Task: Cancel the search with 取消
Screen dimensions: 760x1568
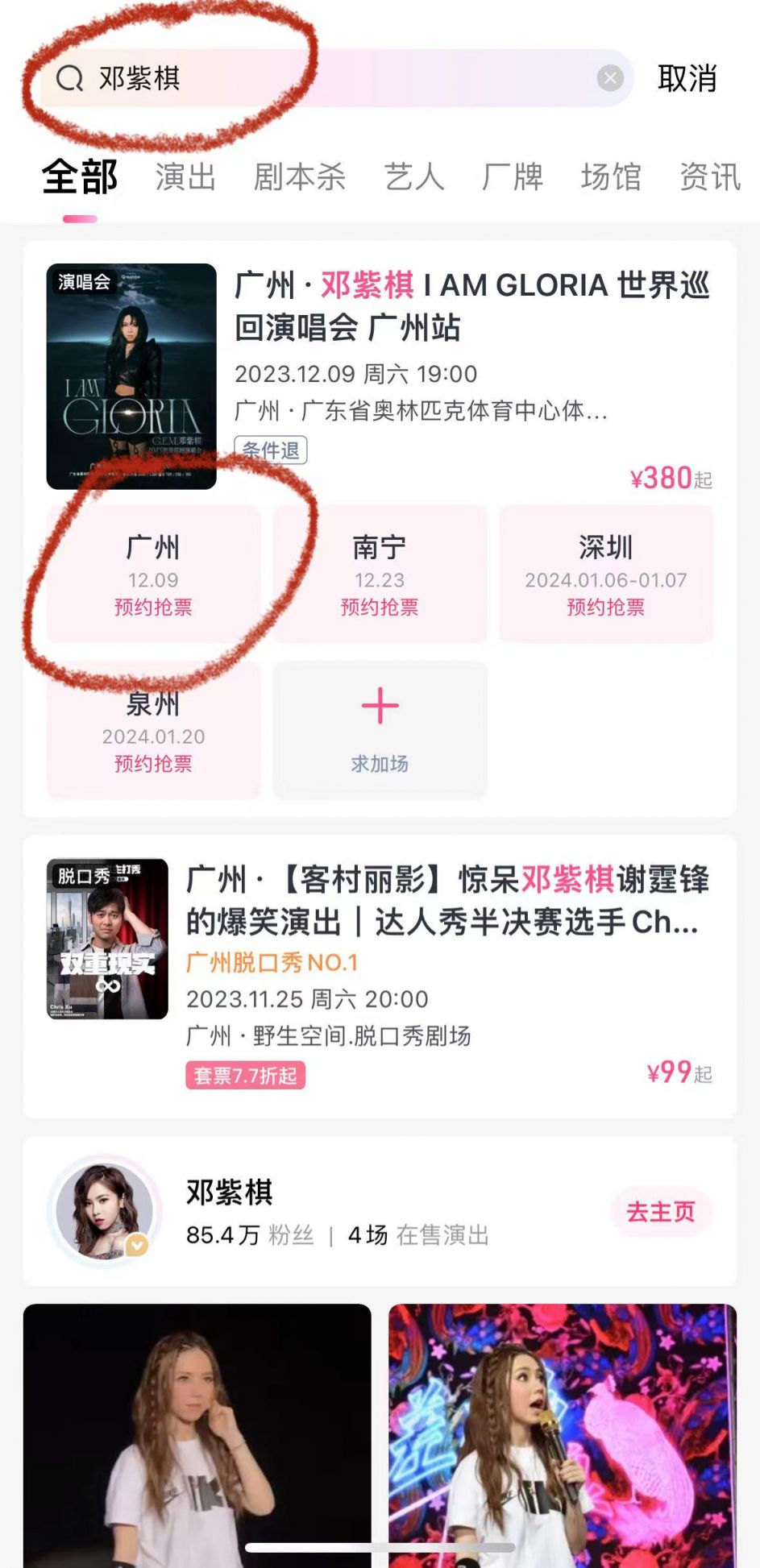Action: (x=687, y=78)
